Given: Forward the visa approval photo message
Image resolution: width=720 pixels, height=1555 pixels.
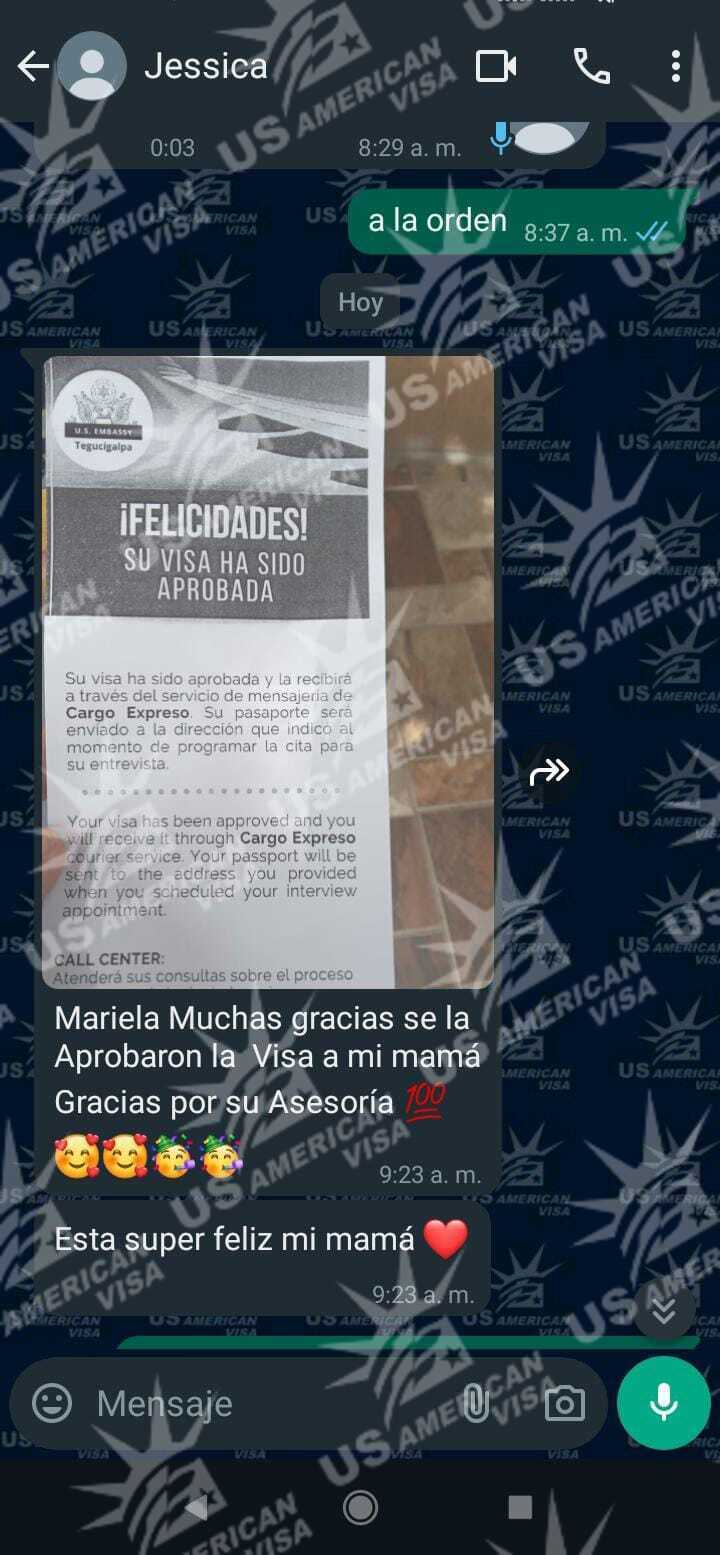Looking at the screenshot, I should [549, 771].
